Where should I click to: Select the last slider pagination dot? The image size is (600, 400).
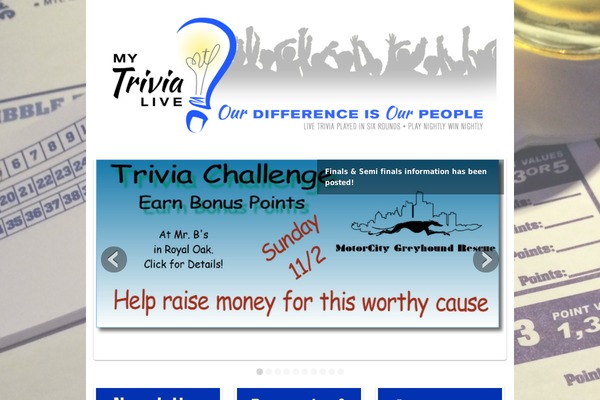tap(341, 371)
